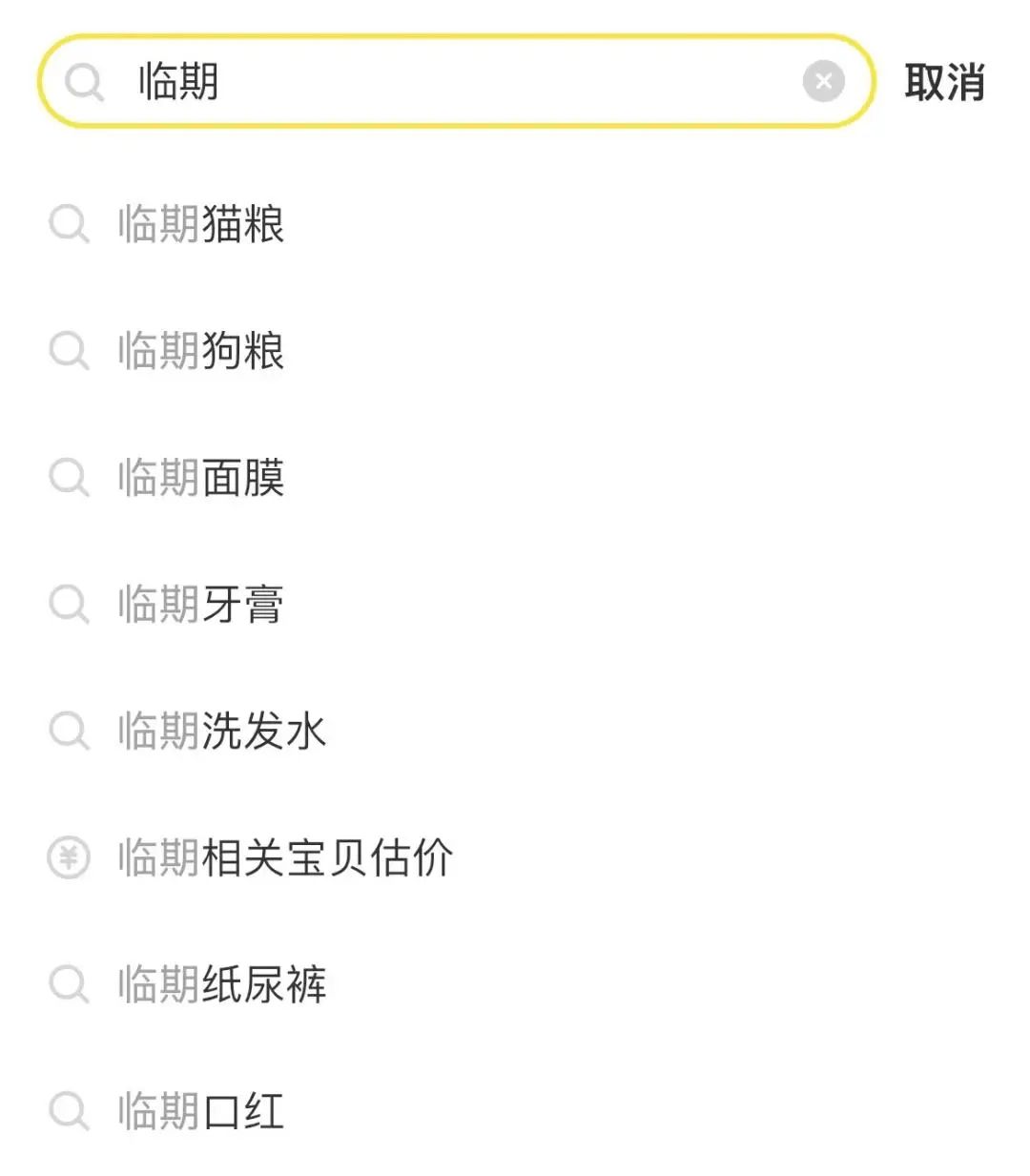Pick the 临期洗发水 suggestion
This screenshot has width=1030, height=1176.
coord(222,732)
